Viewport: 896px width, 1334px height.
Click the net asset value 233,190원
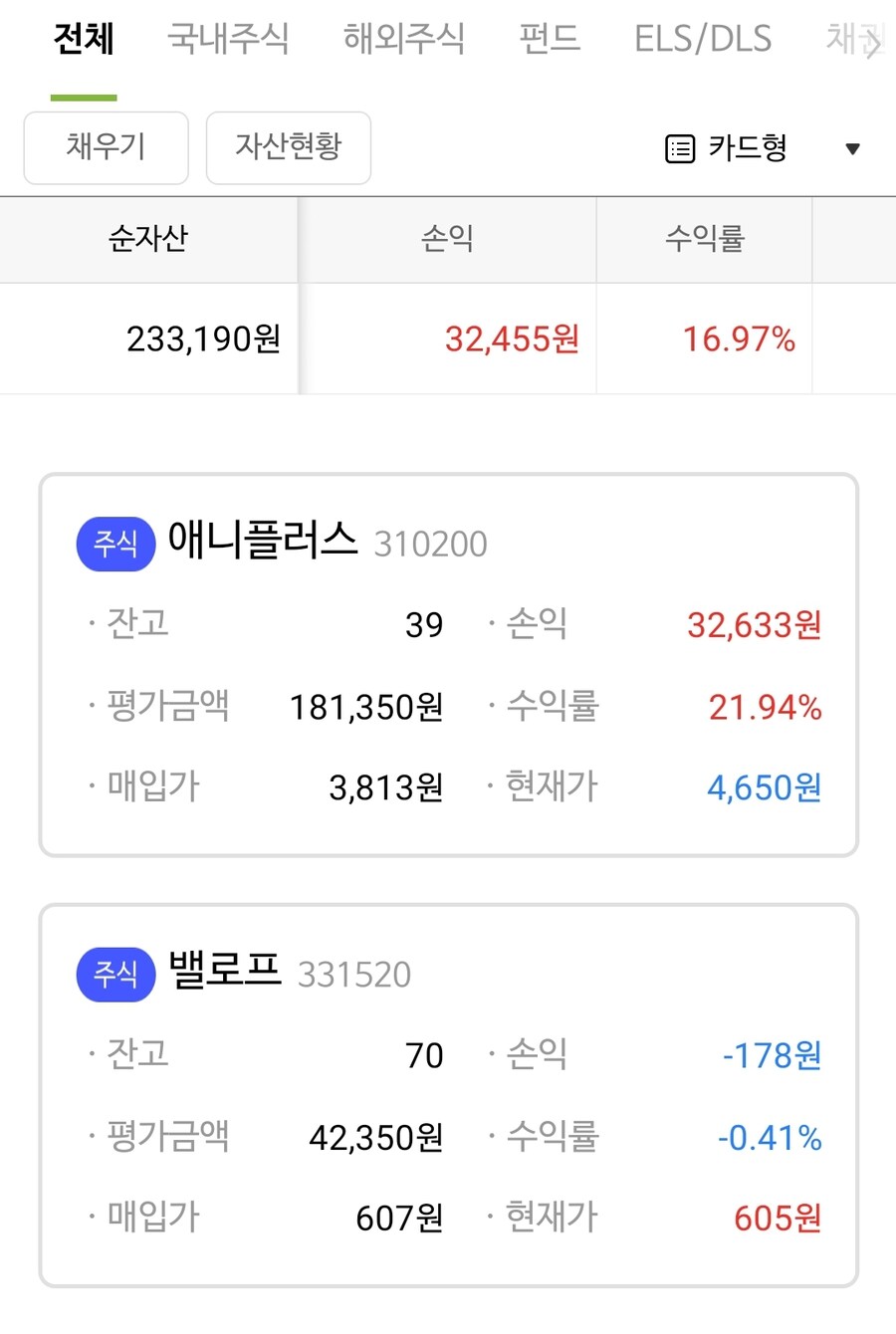click(x=203, y=339)
